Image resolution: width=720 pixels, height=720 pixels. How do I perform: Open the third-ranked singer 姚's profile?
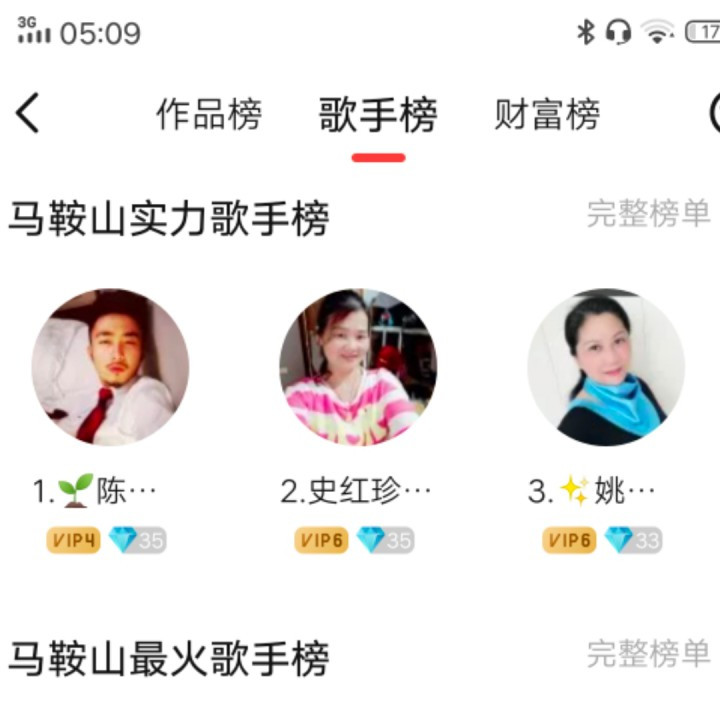[x=605, y=367]
